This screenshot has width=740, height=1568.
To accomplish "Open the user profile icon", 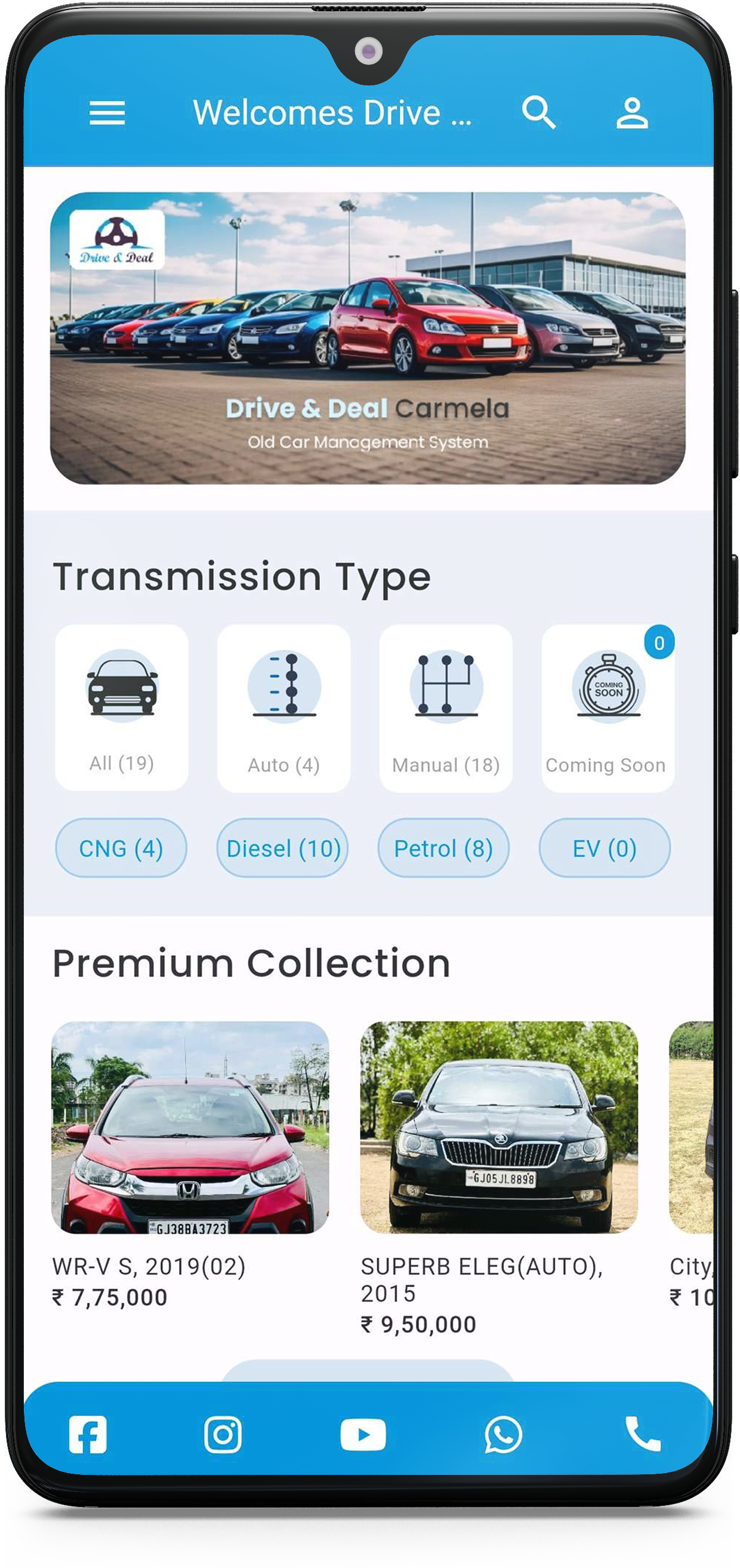I will pyautogui.click(x=631, y=113).
